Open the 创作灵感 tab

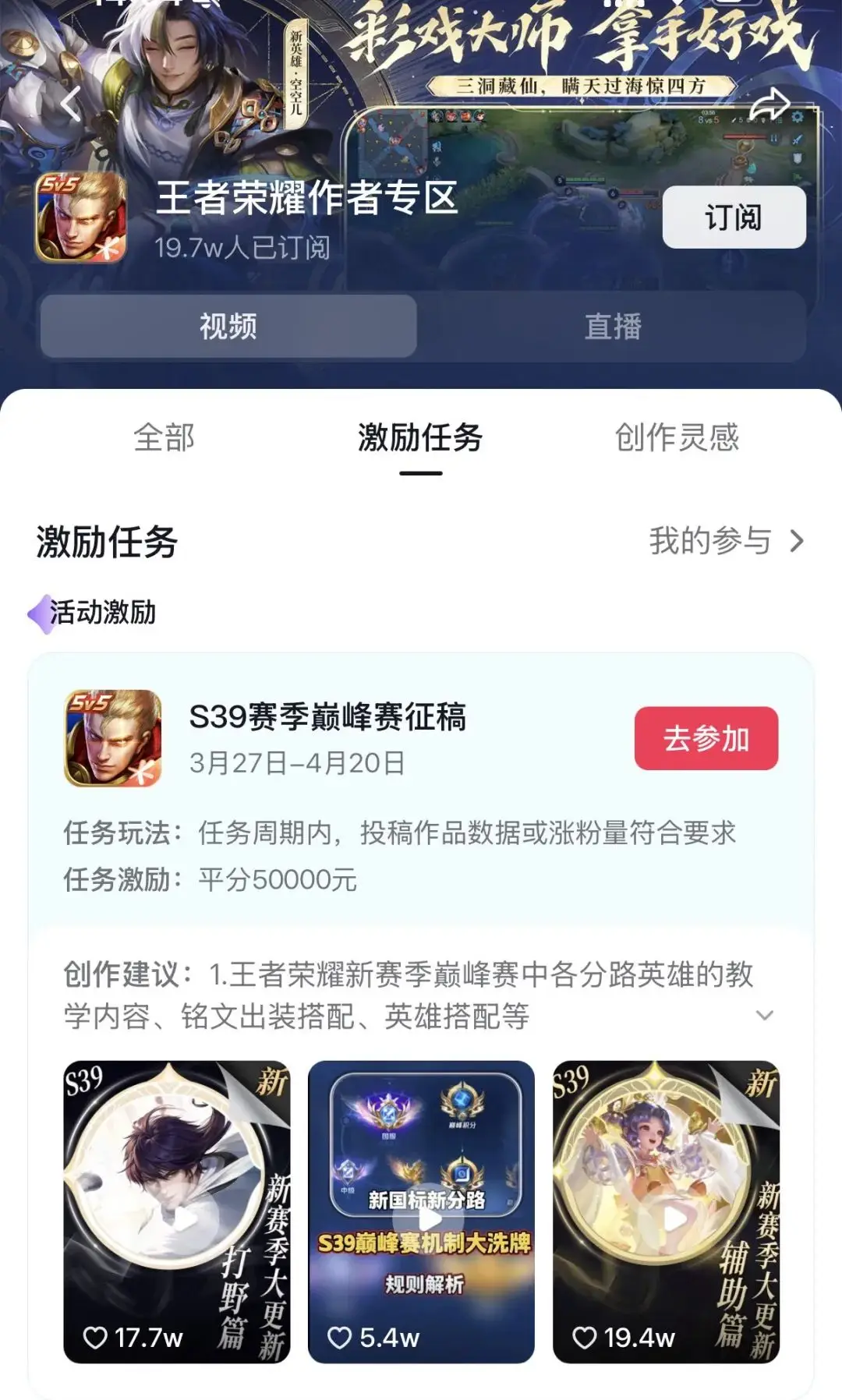(677, 439)
